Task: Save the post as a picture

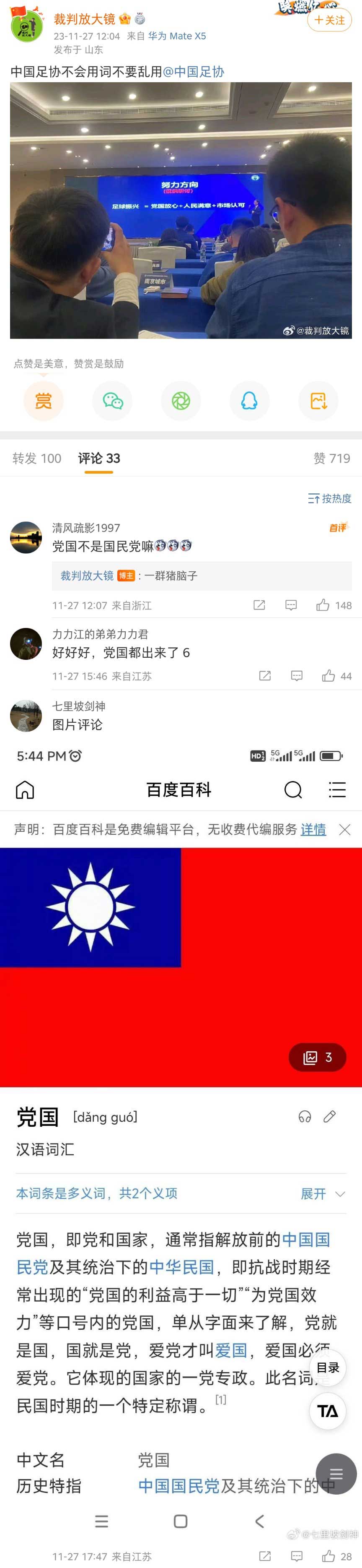Action: coord(318,401)
